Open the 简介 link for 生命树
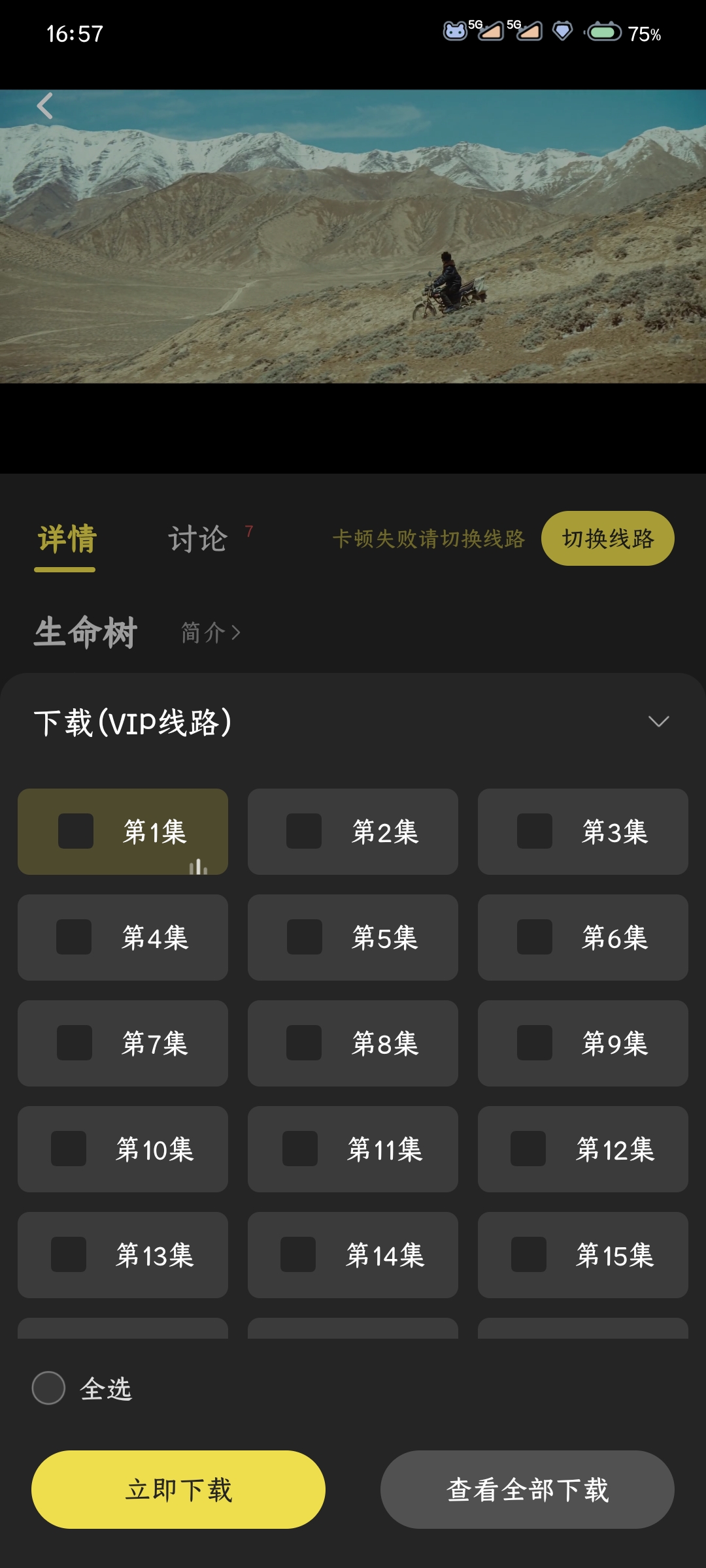Screen dimensions: 706x1568 pyautogui.click(x=210, y=632)
